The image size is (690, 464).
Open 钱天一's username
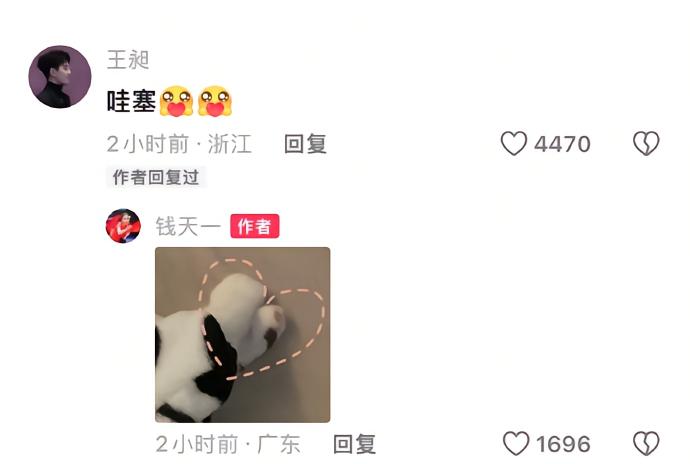click(x=187, y=227)
